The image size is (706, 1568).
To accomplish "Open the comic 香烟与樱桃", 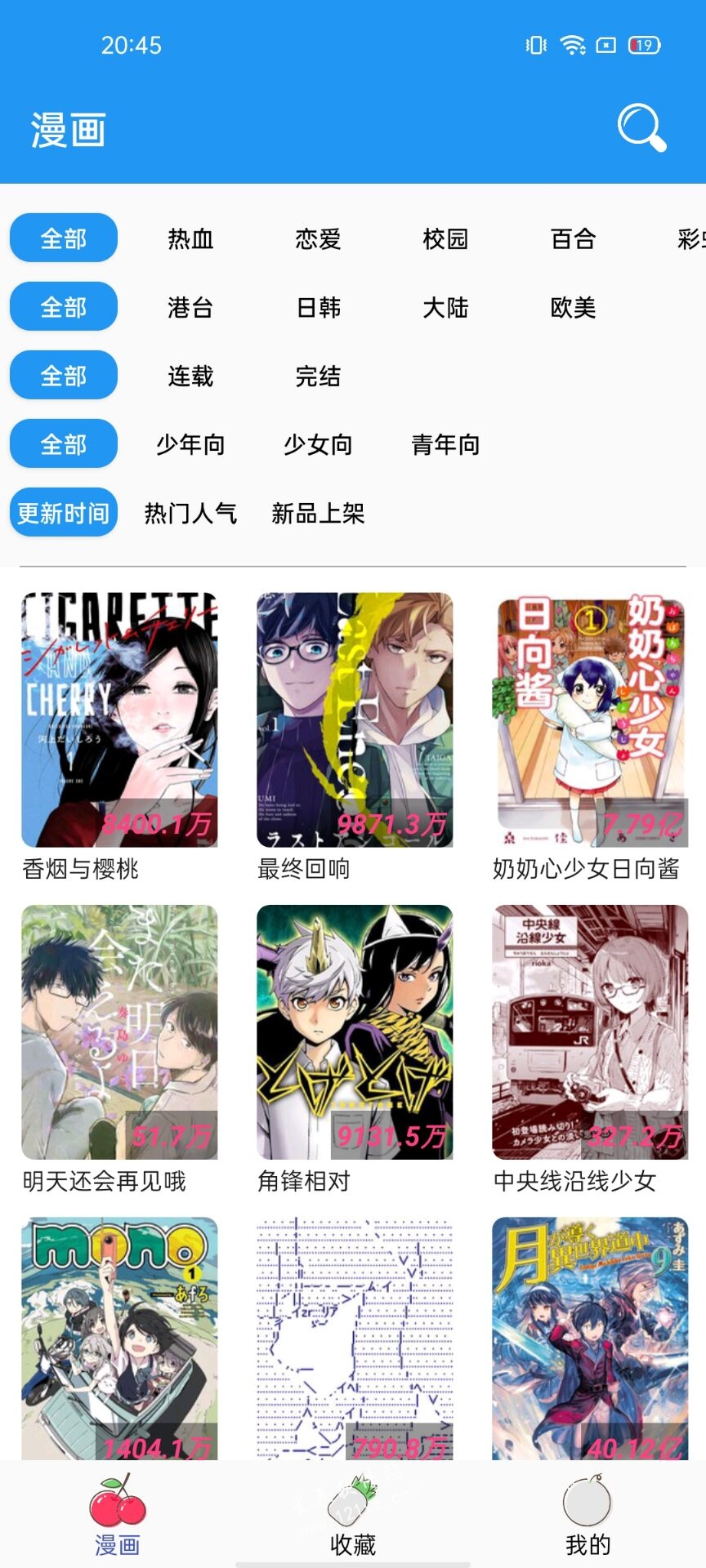I will pyautogui.click(x=119, y=720).
